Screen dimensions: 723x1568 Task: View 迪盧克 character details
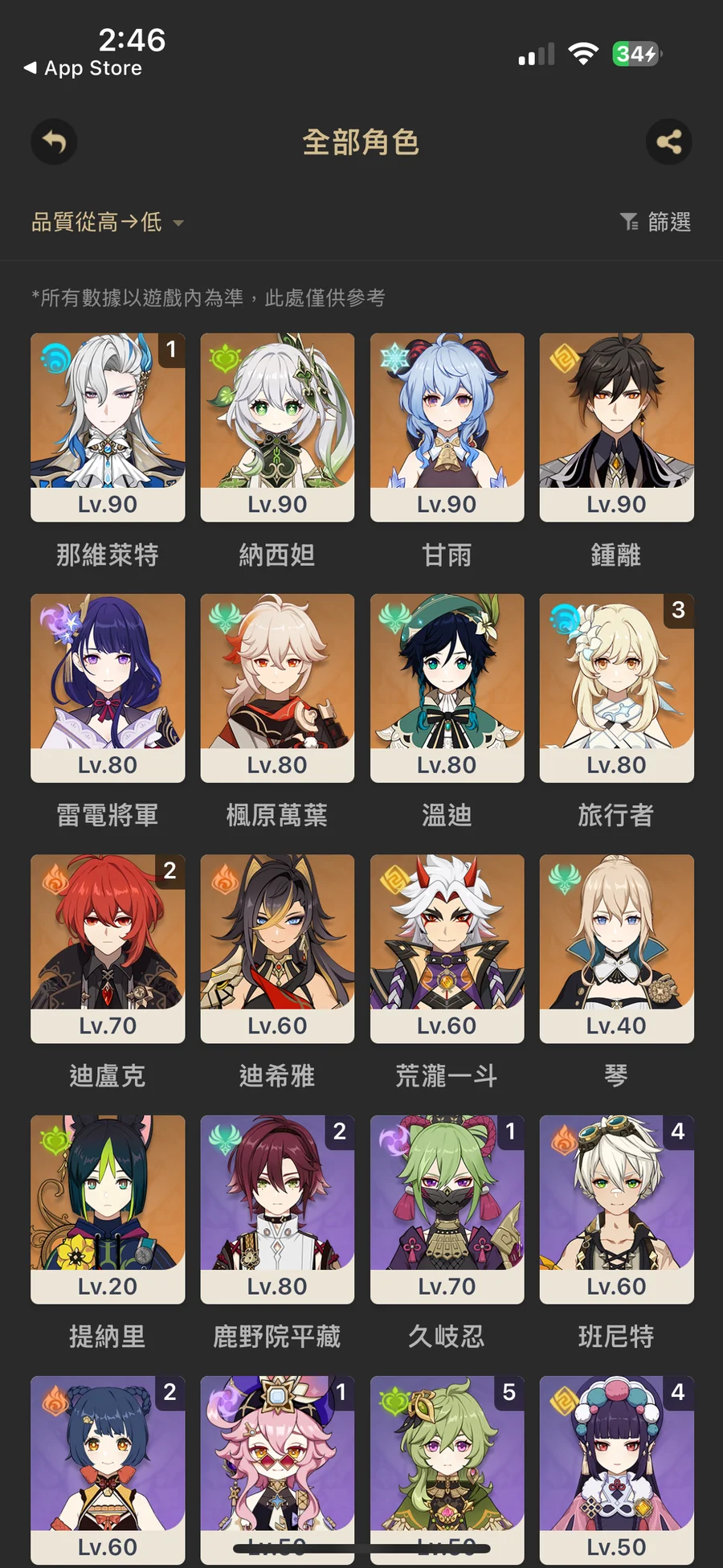click(x=108, y=948)
